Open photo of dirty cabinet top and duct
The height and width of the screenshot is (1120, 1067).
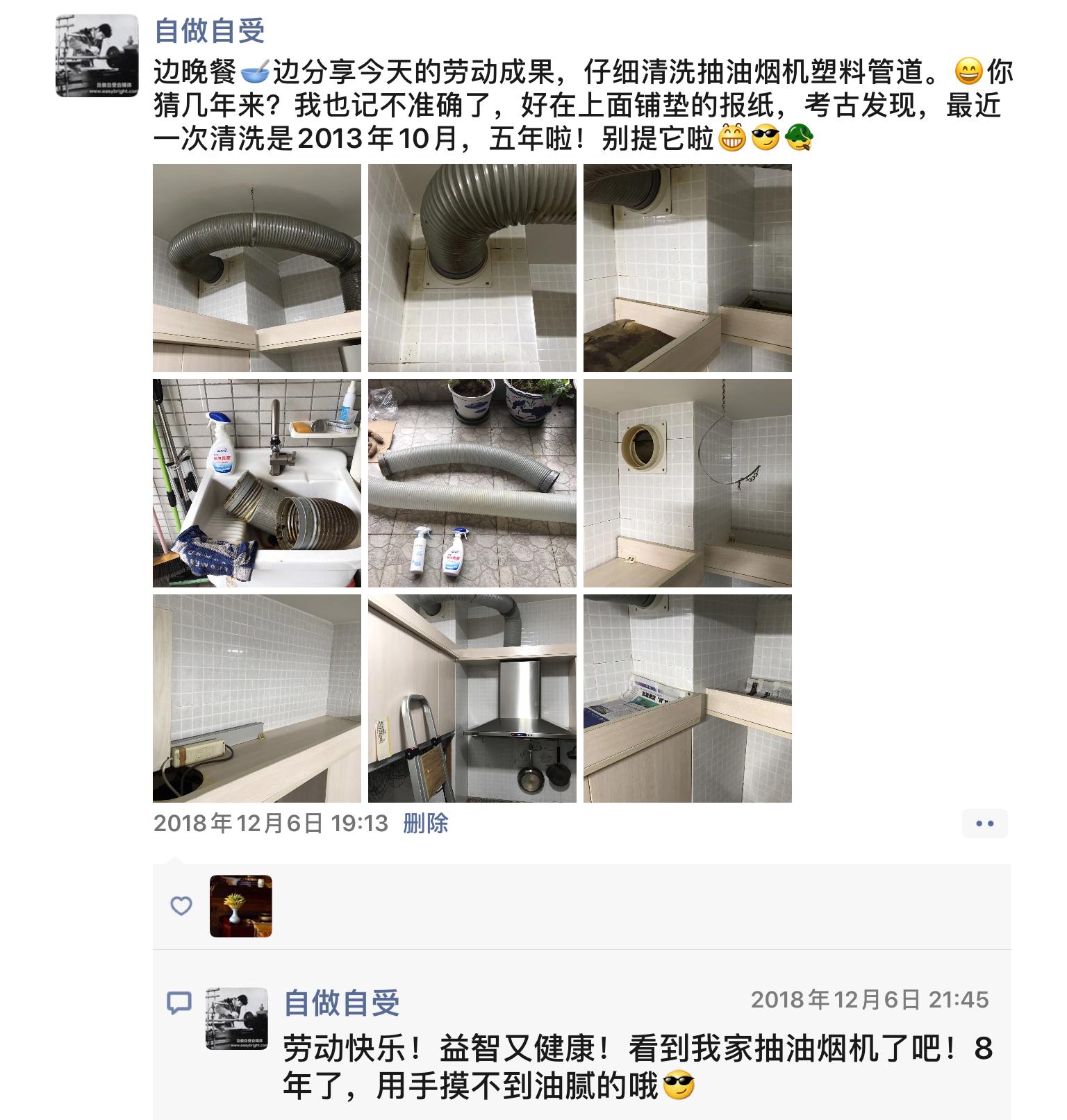(x=687, y=268)
